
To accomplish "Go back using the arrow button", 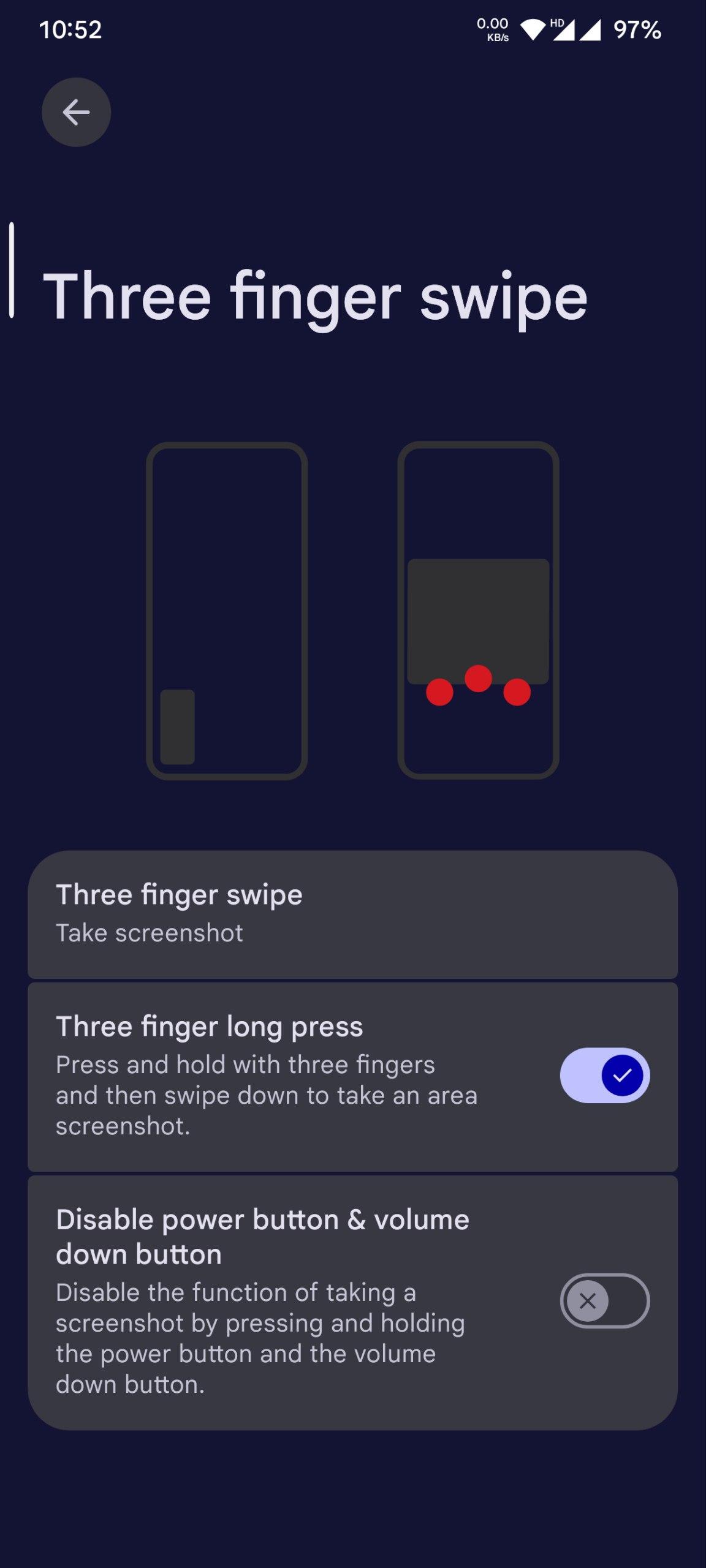I will pos(76,112).
